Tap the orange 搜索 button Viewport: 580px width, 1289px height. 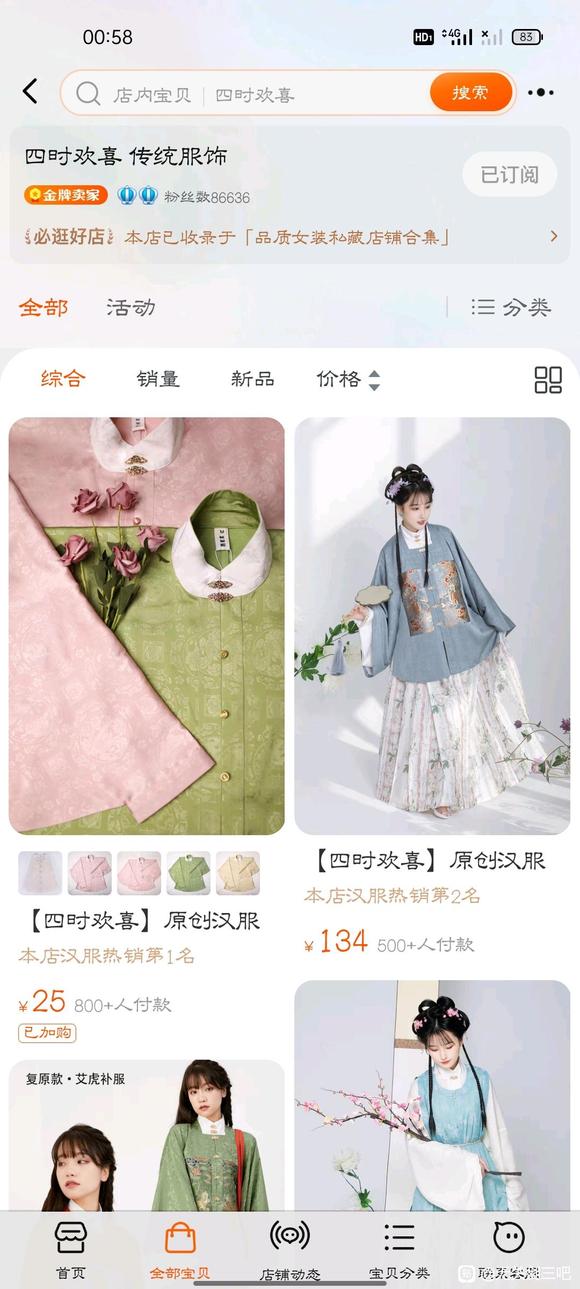coord(471,93)
